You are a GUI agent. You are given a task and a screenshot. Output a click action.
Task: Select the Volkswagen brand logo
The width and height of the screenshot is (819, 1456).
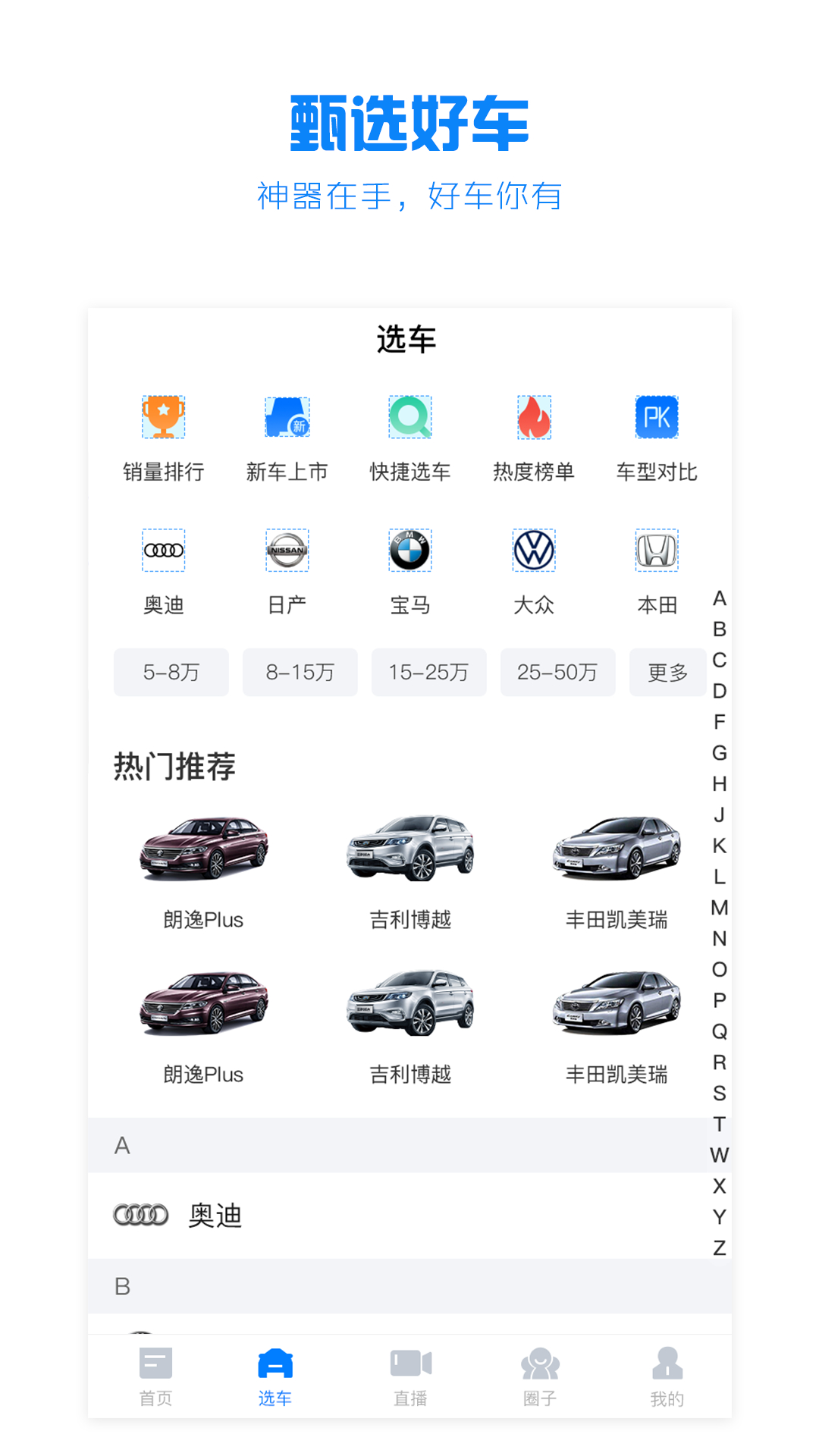point(533,551)
